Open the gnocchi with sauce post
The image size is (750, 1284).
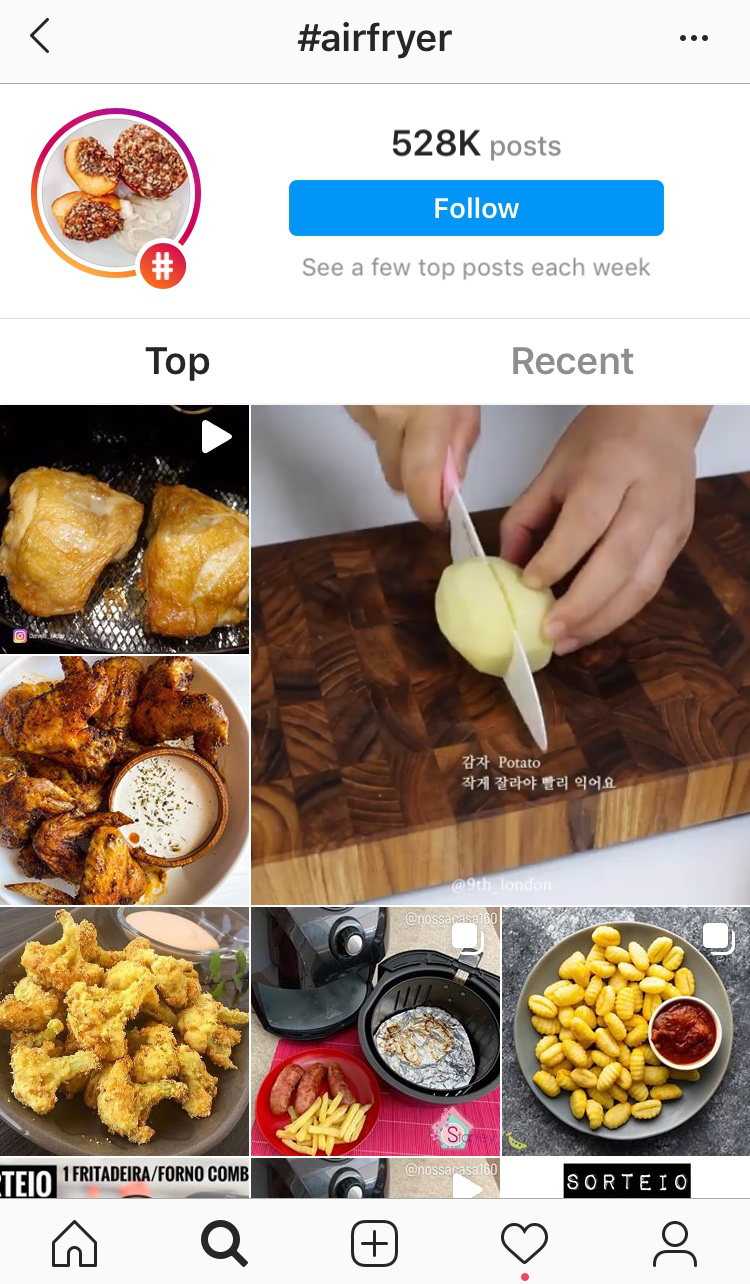coord(626,1031)
